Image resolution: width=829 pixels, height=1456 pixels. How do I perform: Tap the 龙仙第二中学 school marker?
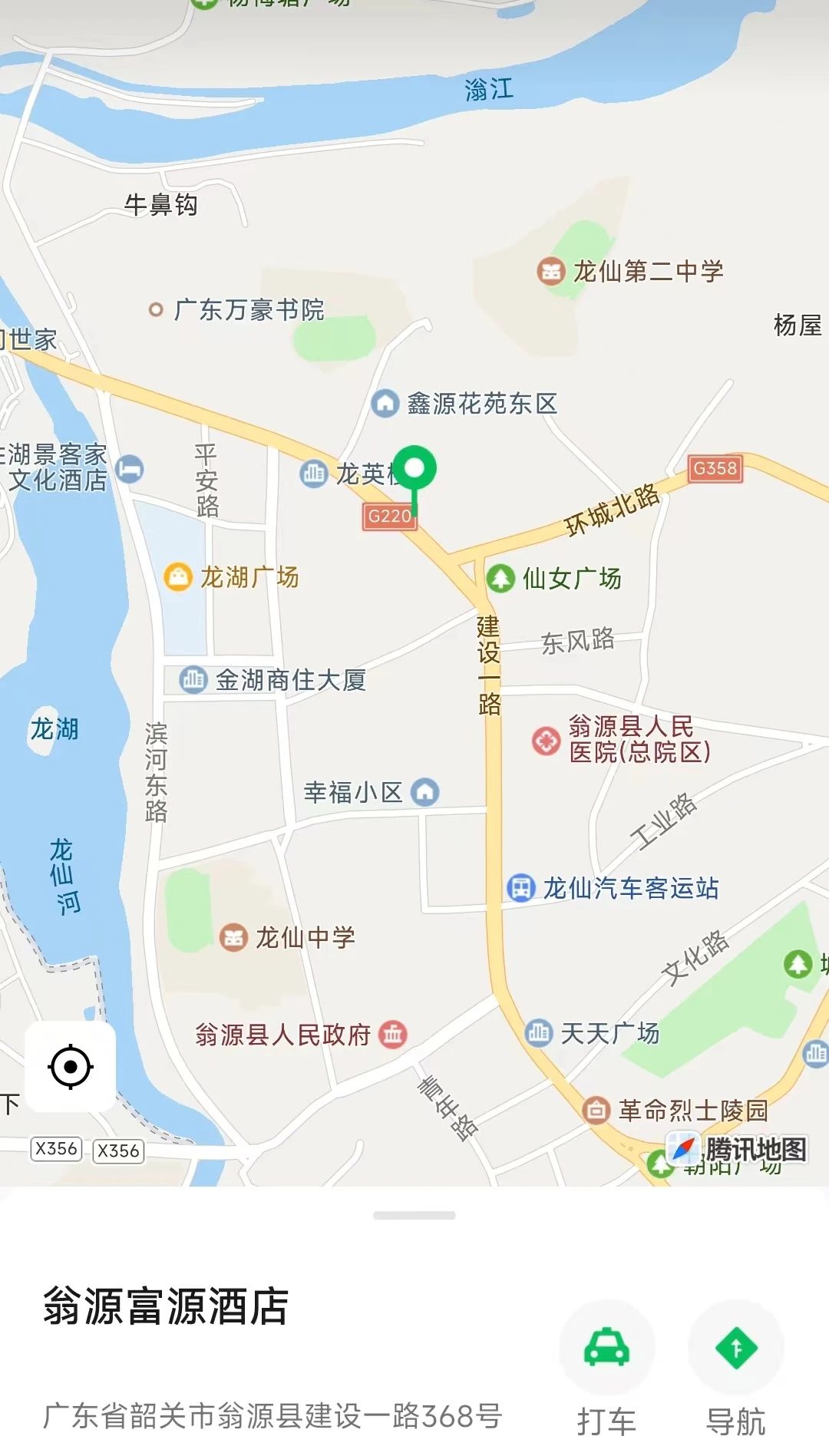click(x=550, y=271)
